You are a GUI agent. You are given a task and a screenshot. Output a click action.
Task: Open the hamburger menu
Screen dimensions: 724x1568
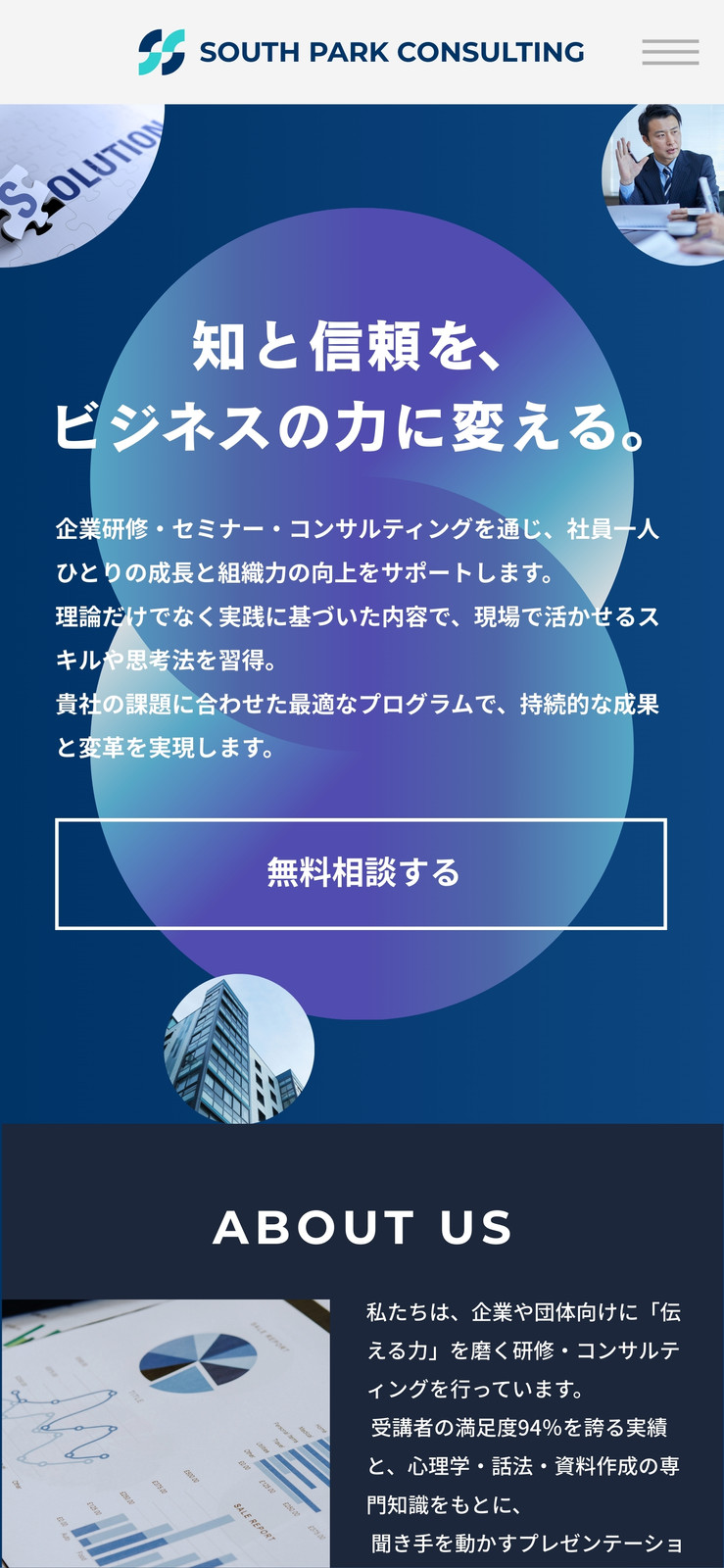670,52
